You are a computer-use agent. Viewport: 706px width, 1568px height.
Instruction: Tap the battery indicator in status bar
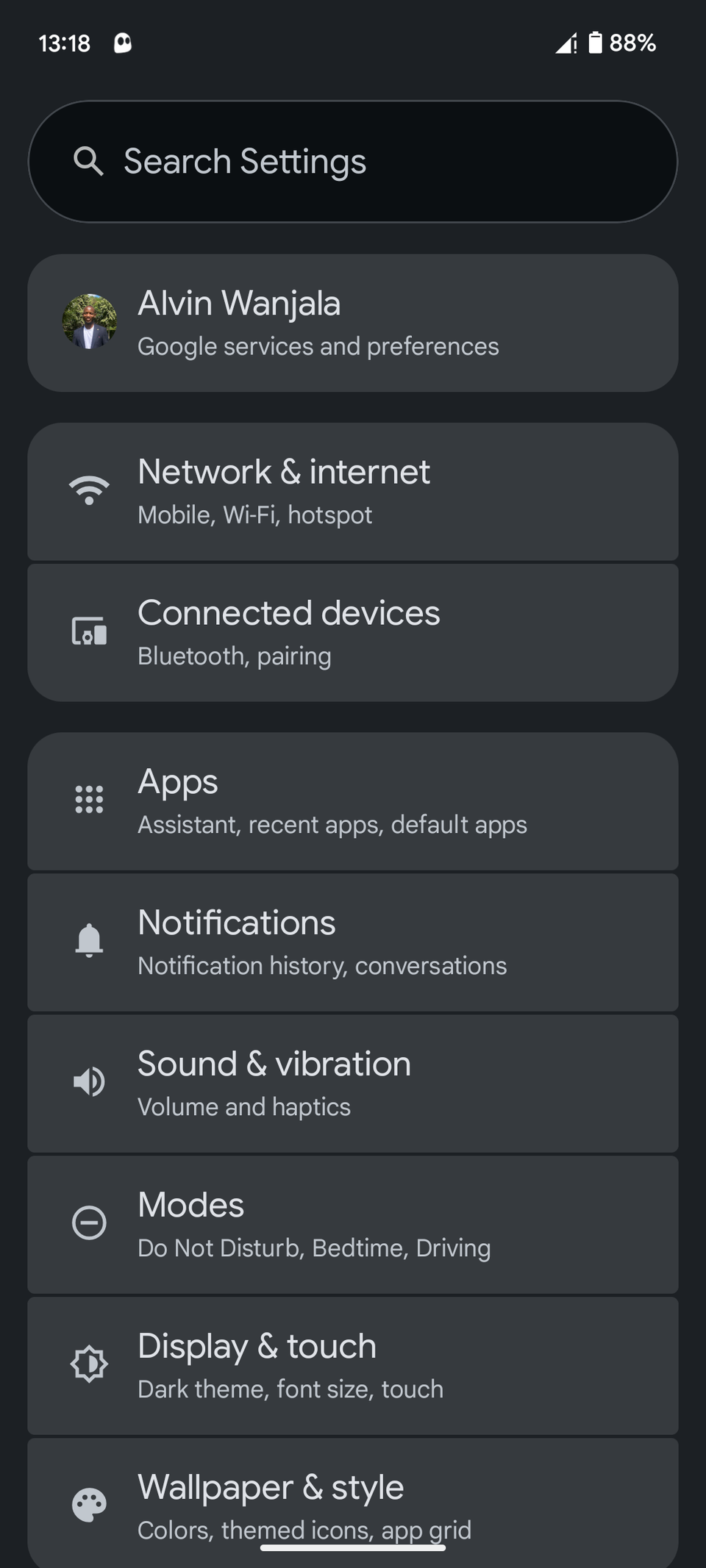pyautogui.click(x=594, y=43)
